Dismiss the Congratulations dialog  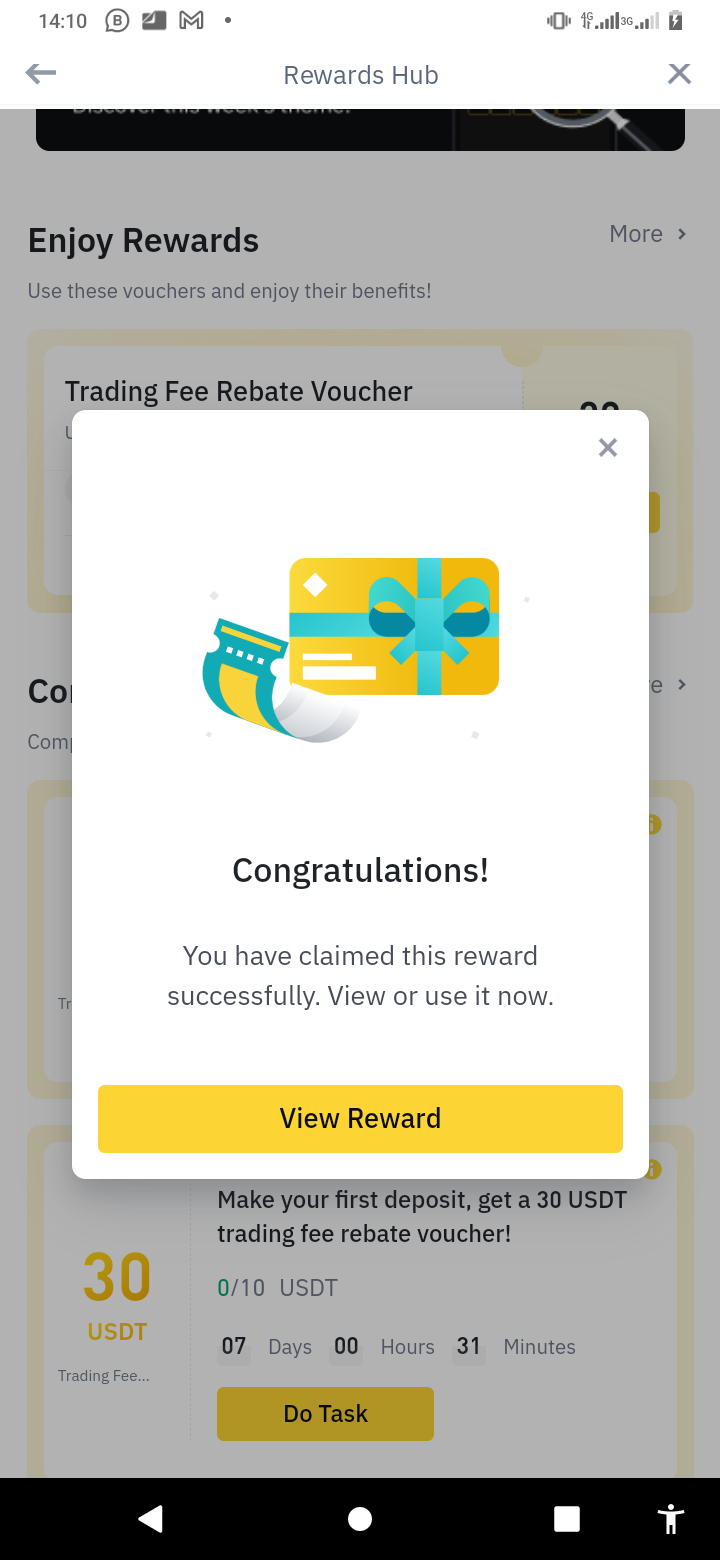pos(607,447)
